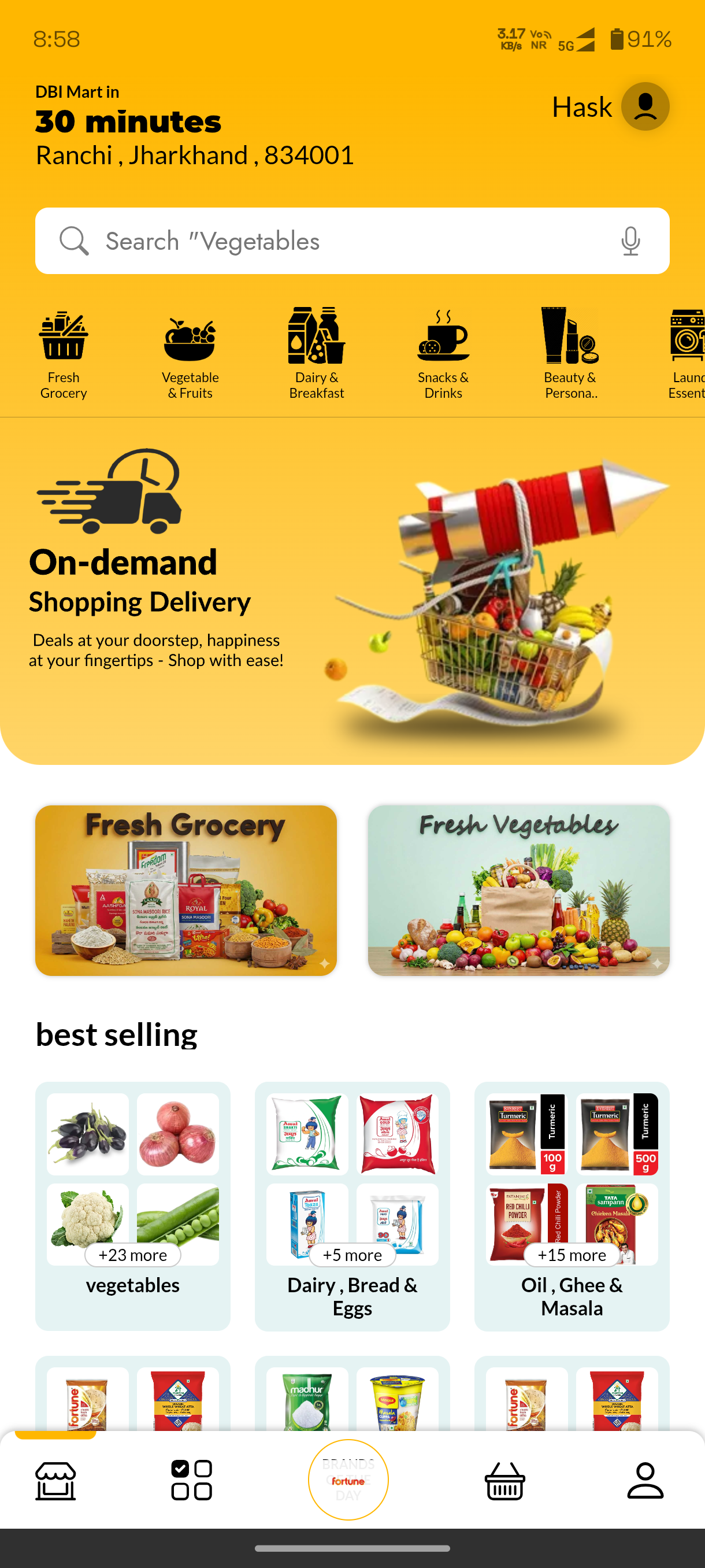The image size is (705, 1568).
Task: Expand +23 more under vegetables
Action: (x=132, y=1255)
